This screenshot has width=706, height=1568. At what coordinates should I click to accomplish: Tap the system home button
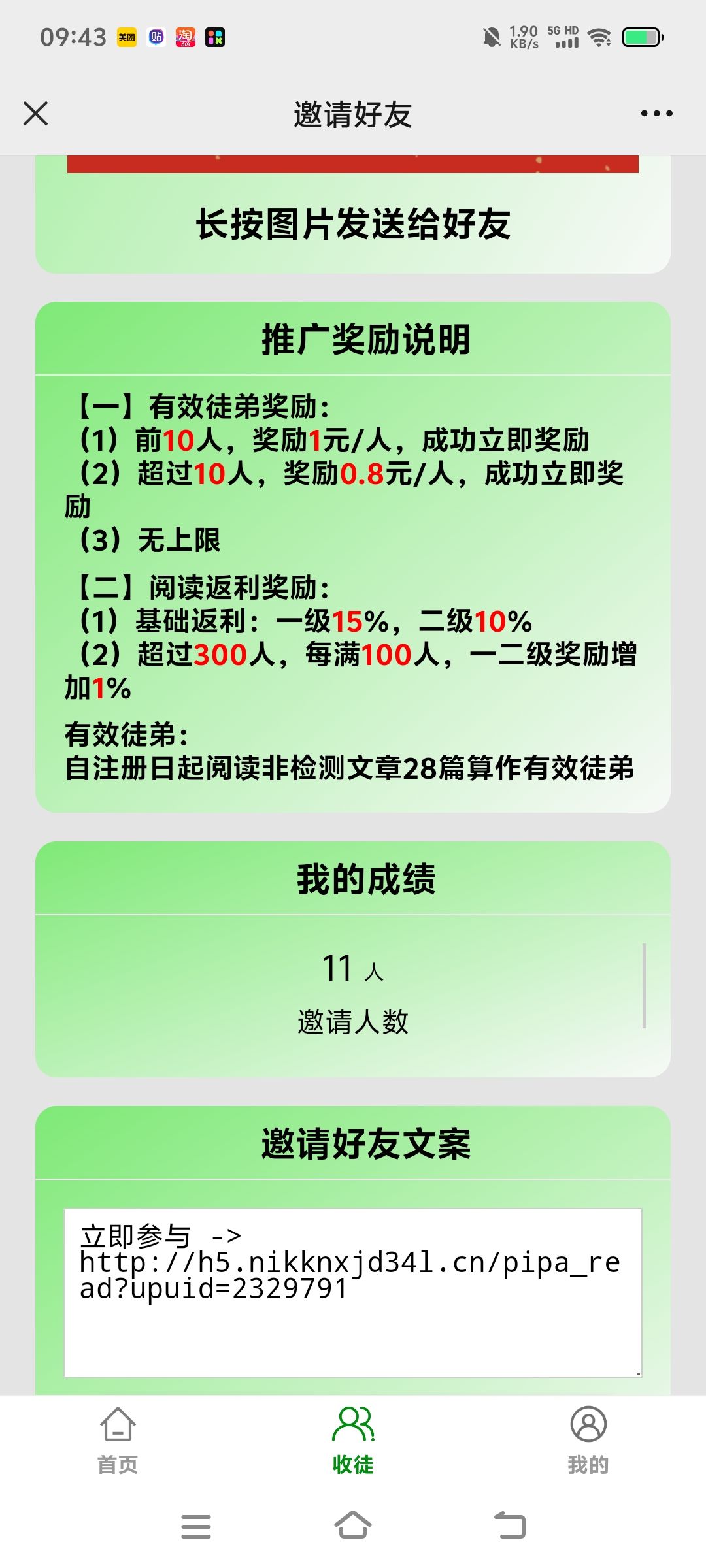click(x=353, y=1526)
